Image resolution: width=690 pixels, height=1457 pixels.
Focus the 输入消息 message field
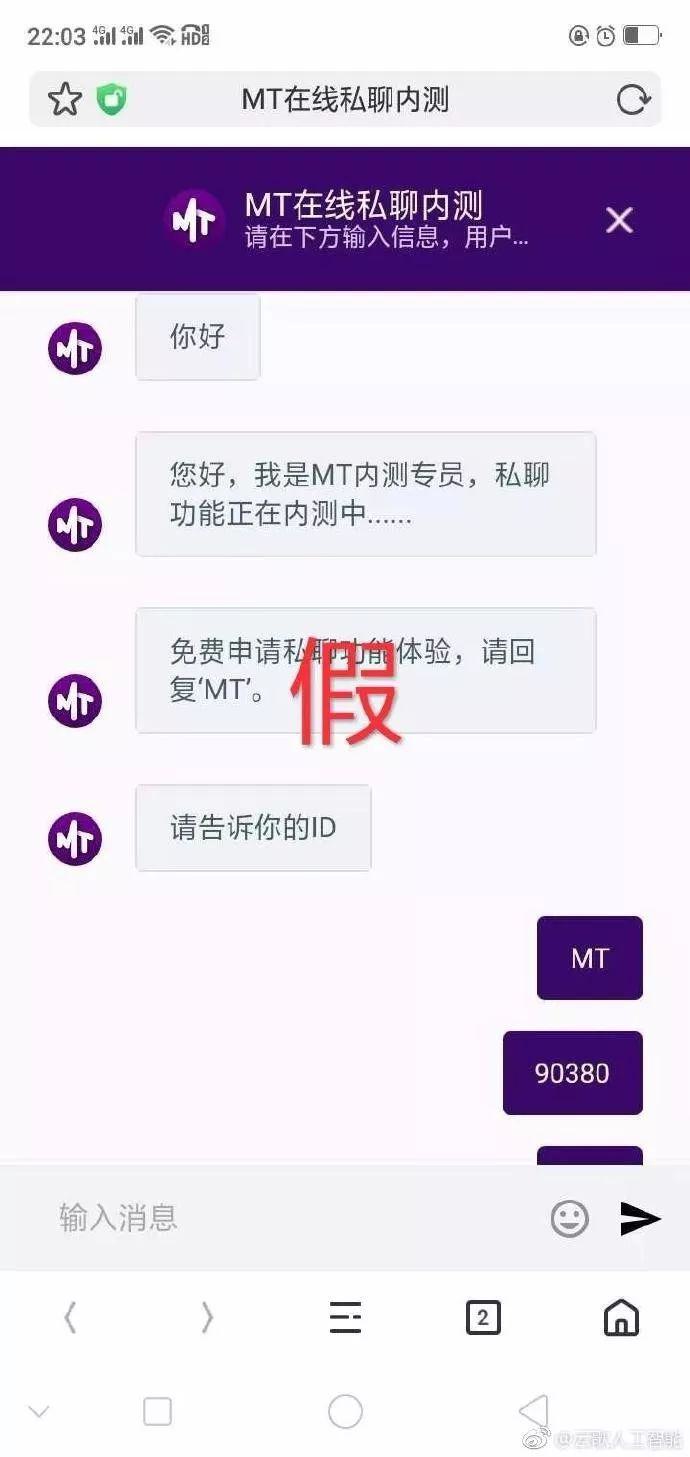(290, 1217)
